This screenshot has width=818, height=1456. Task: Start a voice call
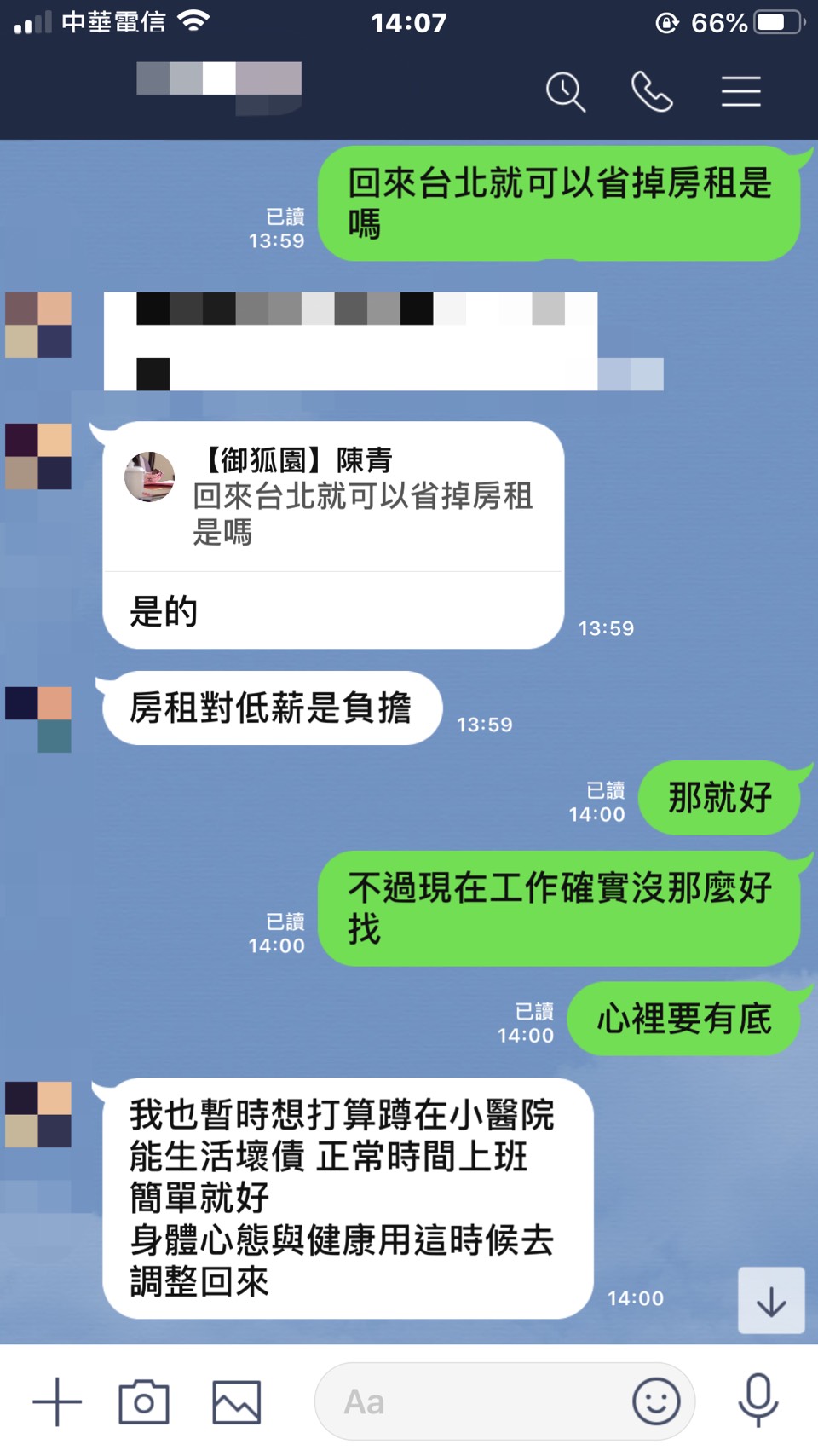(652, 91)
